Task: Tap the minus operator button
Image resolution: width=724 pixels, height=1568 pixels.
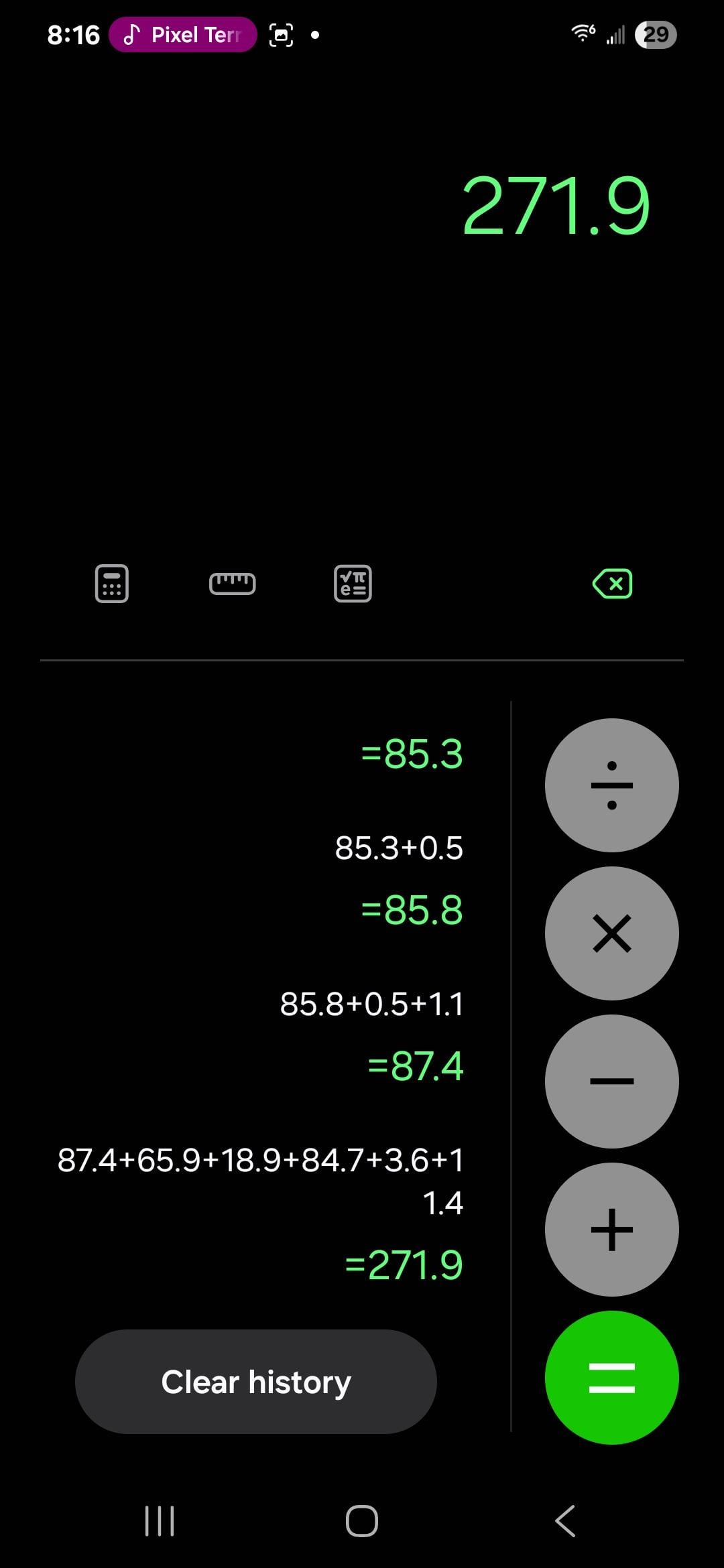Action: click(x=611, y=1082)
